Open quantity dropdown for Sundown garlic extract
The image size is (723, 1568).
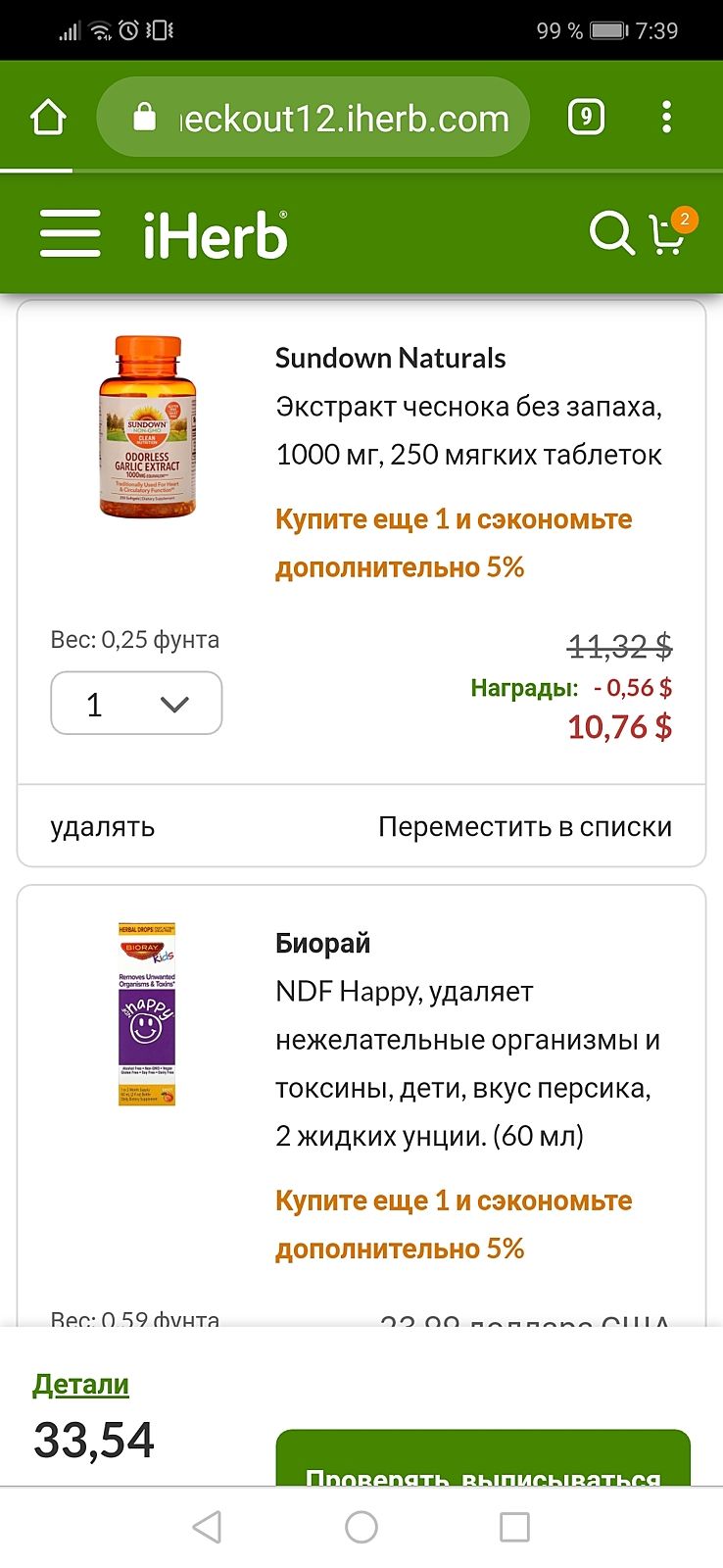[x=136, y=704]
